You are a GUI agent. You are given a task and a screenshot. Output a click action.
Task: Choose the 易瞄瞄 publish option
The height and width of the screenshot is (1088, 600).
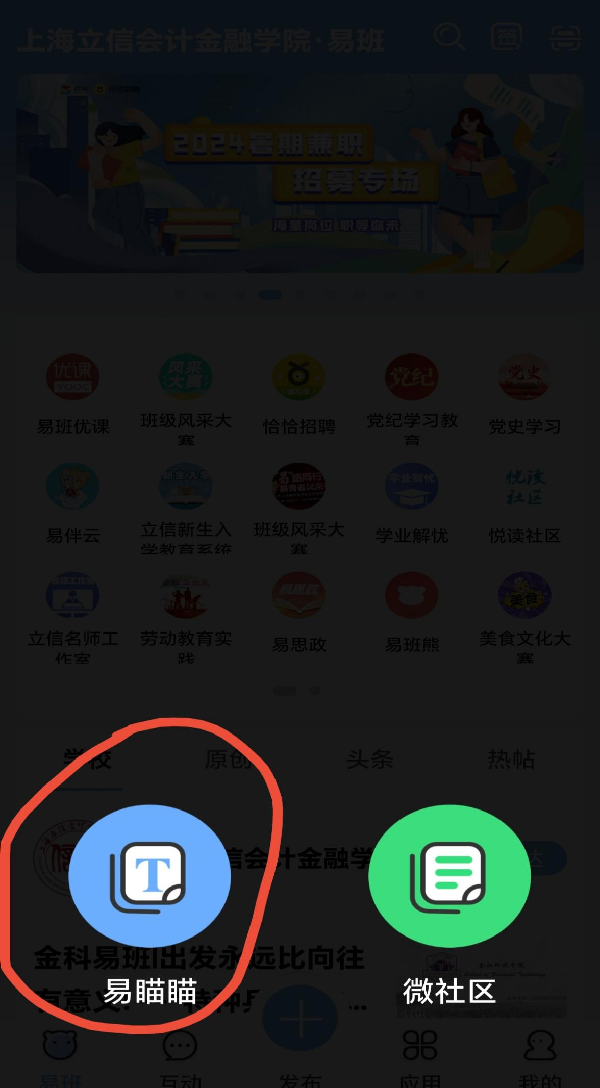(x=150, y=876)
